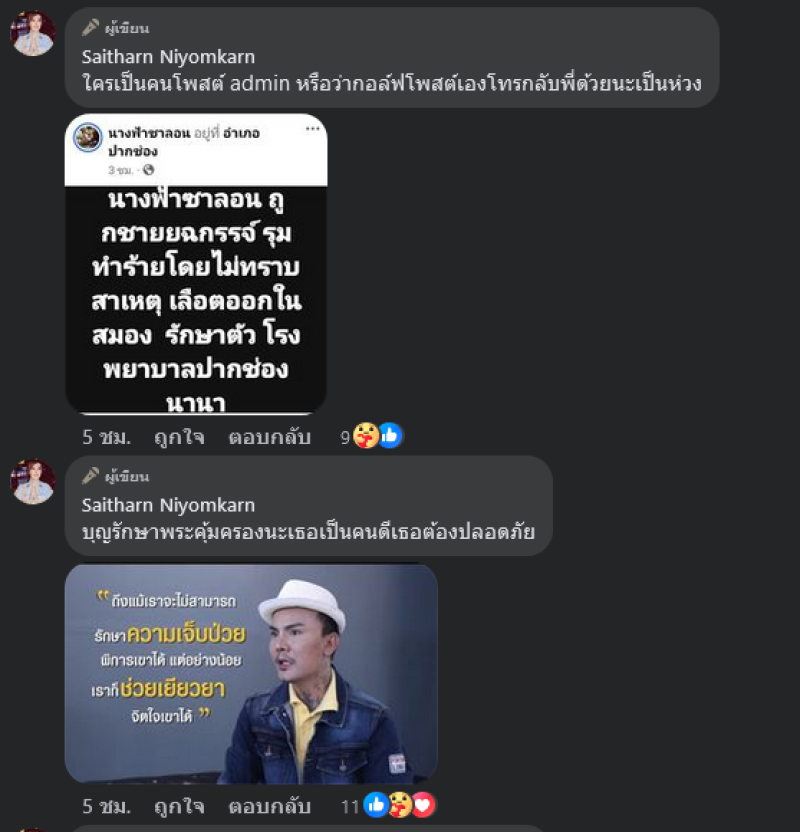Open Saitharn Niyomkarn's profile from first comment
This screenshot has width=800, height=832.
[x=168, y=57]
